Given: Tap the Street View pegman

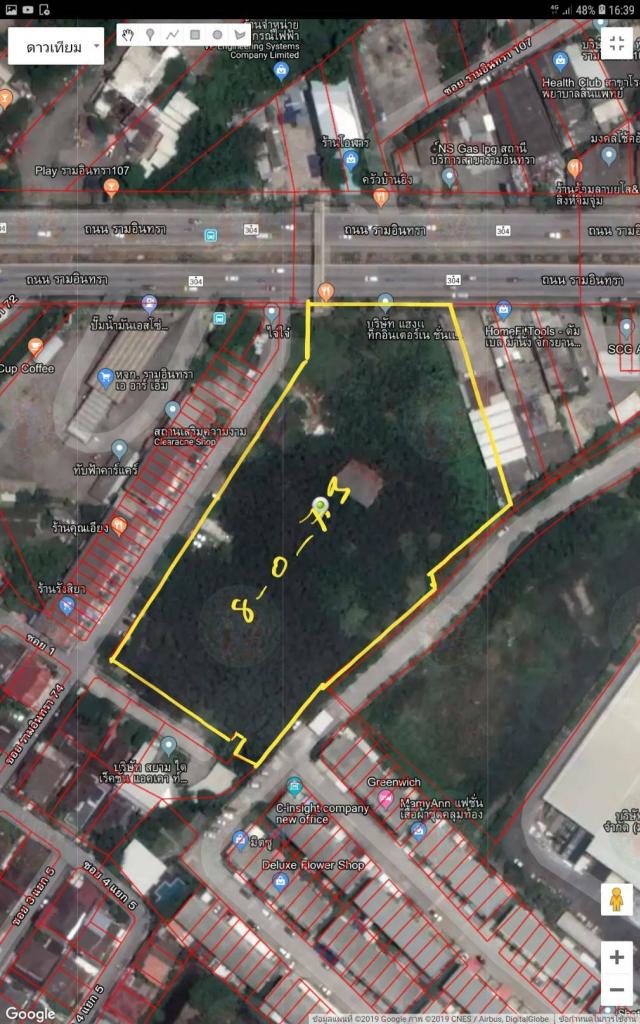Looking at the screenshot, I should tap(616, 900).
